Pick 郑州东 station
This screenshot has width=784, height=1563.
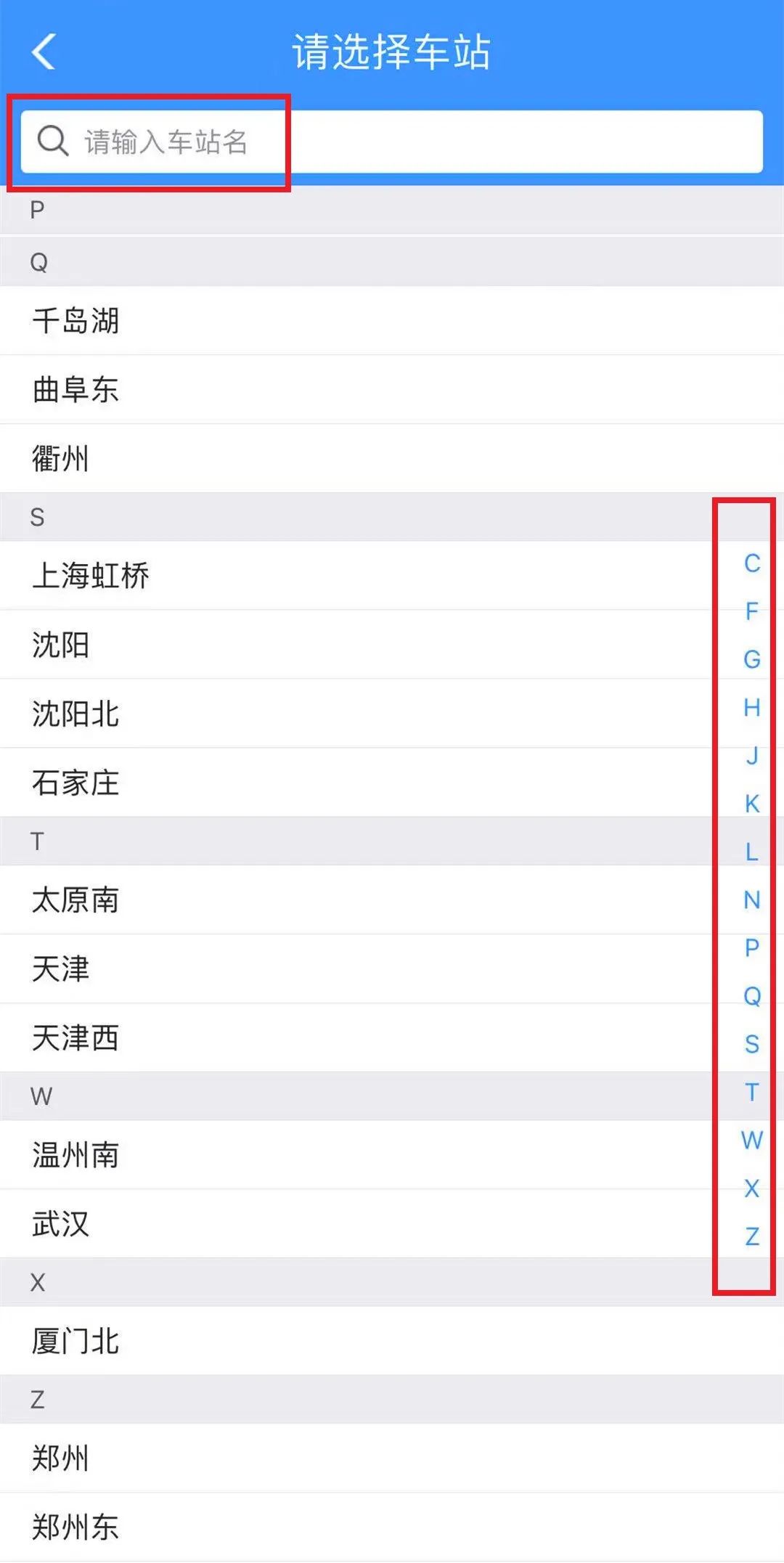click(75, 1527)
